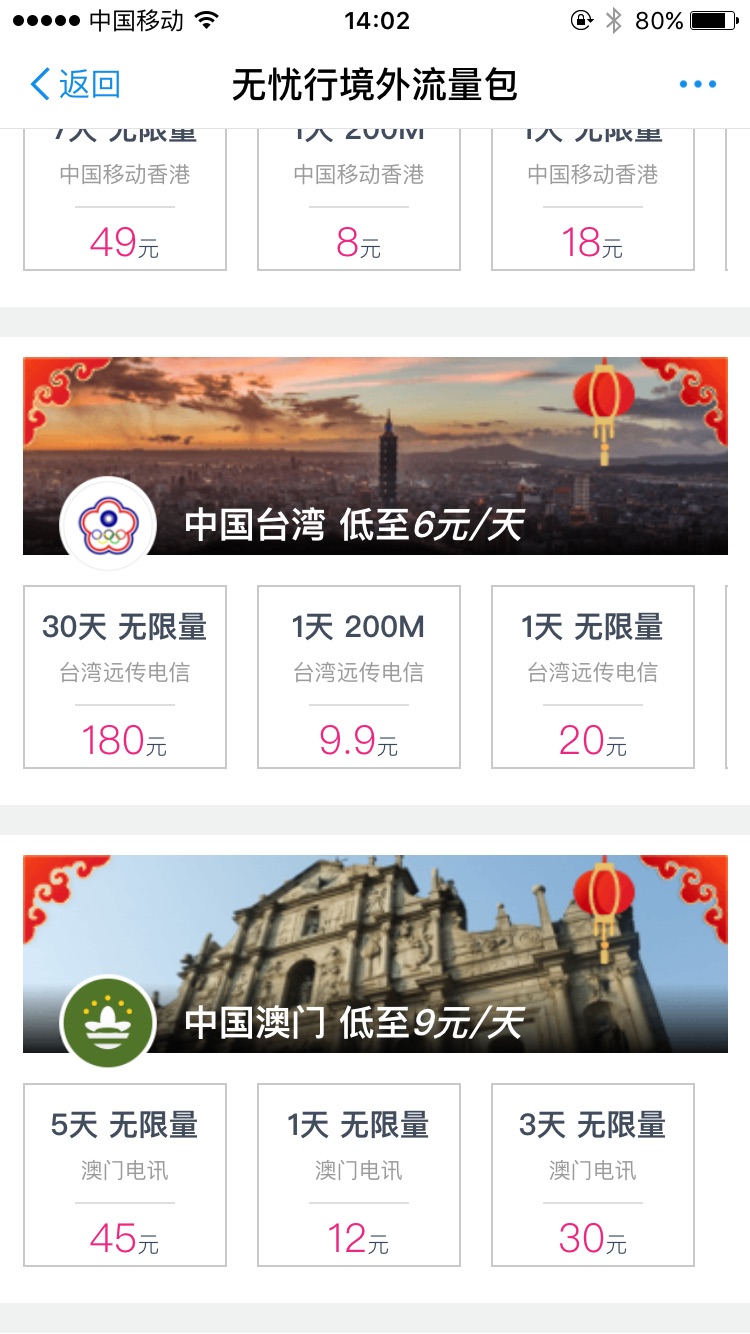Open the three-dot overflow menu
The image size is (750, 1334).
[x=697, y=84]
